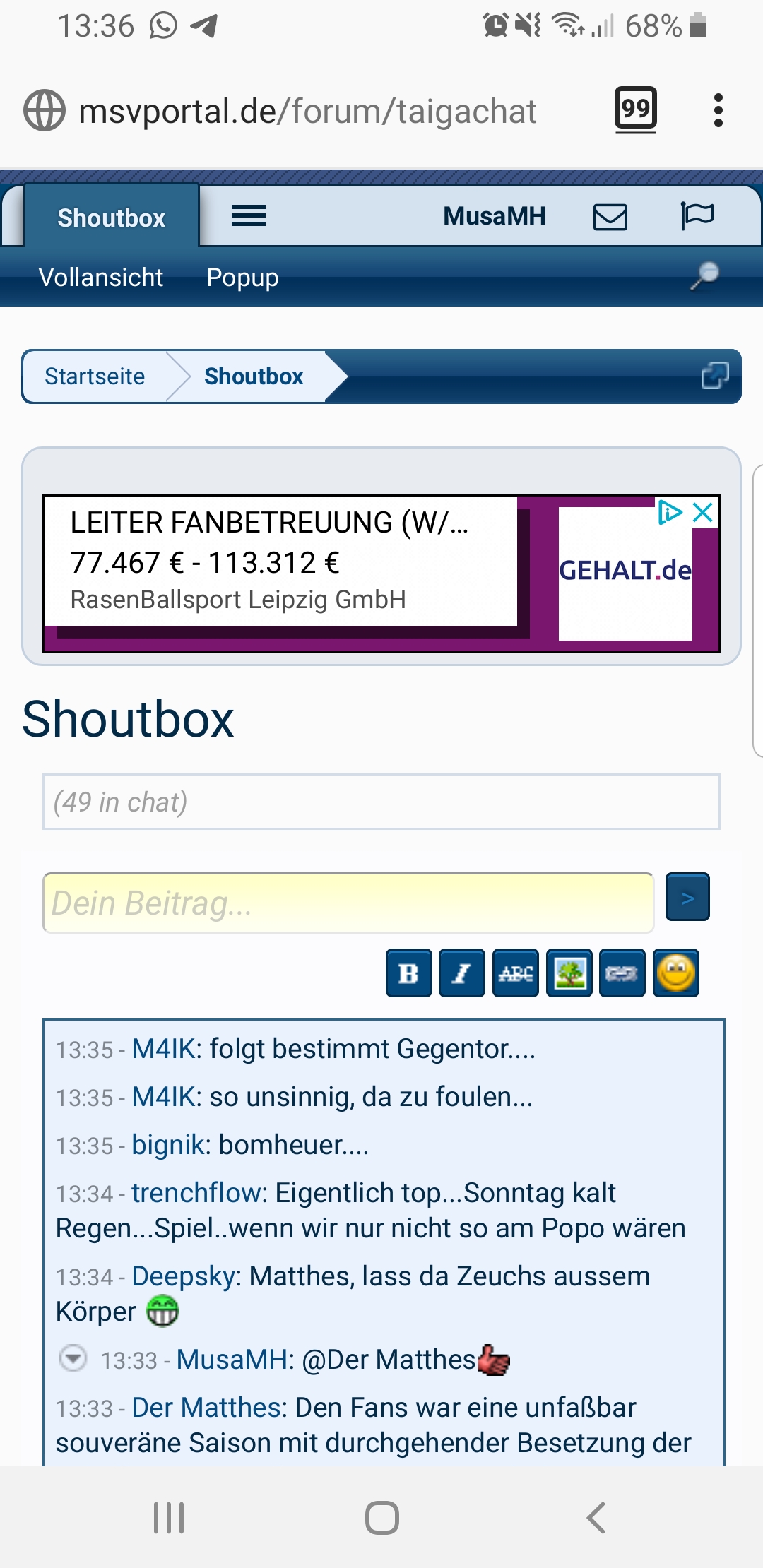
Task: Open the inbox envelope icon
Action: [x=610, y=217]
